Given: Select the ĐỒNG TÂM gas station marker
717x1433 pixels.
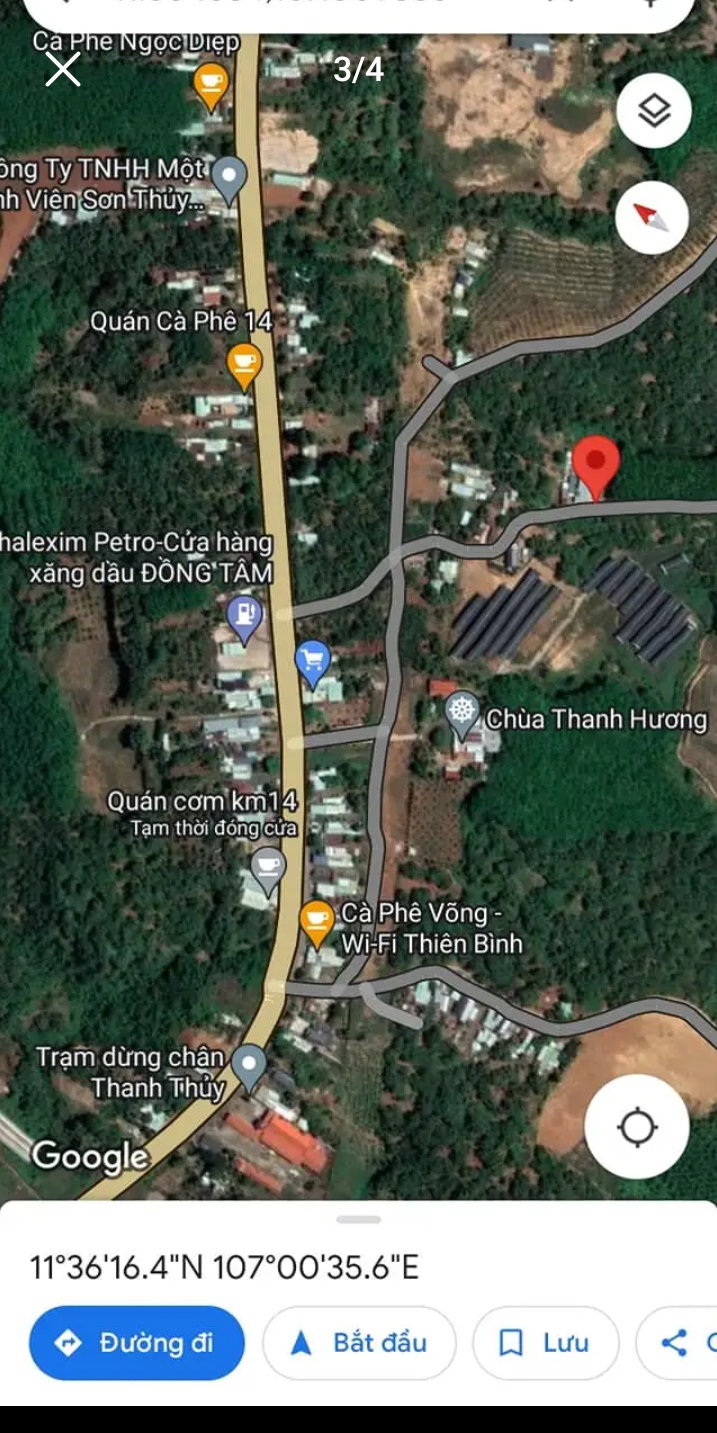Looking at the screenshot, I should click(x=244, y=618).
